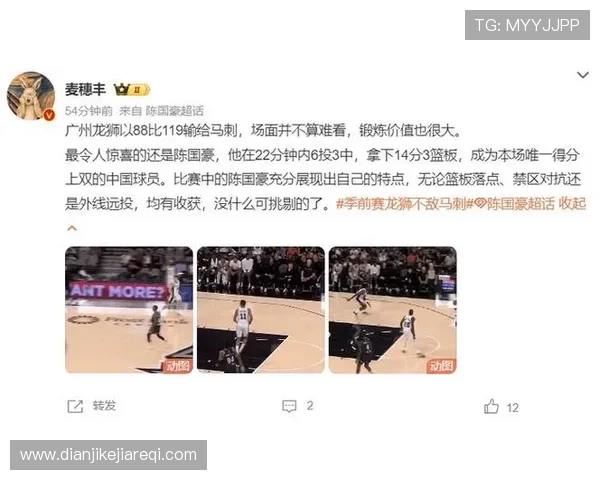The image size is (600, 480).
Task: Repost this post via 转发
Action: click(x=92, y=406)
